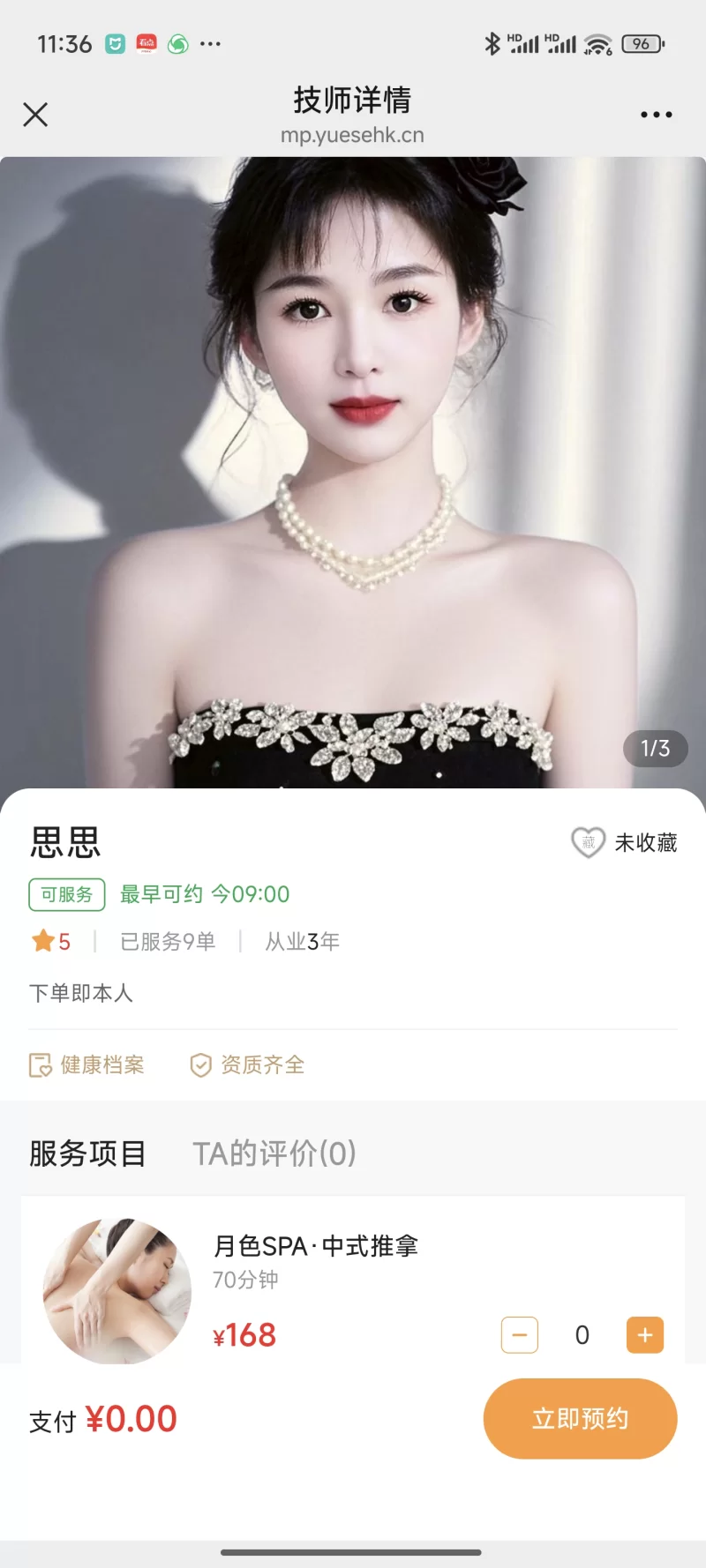Open the 月色SPA·中式推拿 service image
Screen dimensions: 706x1568
coord(117,1291)
